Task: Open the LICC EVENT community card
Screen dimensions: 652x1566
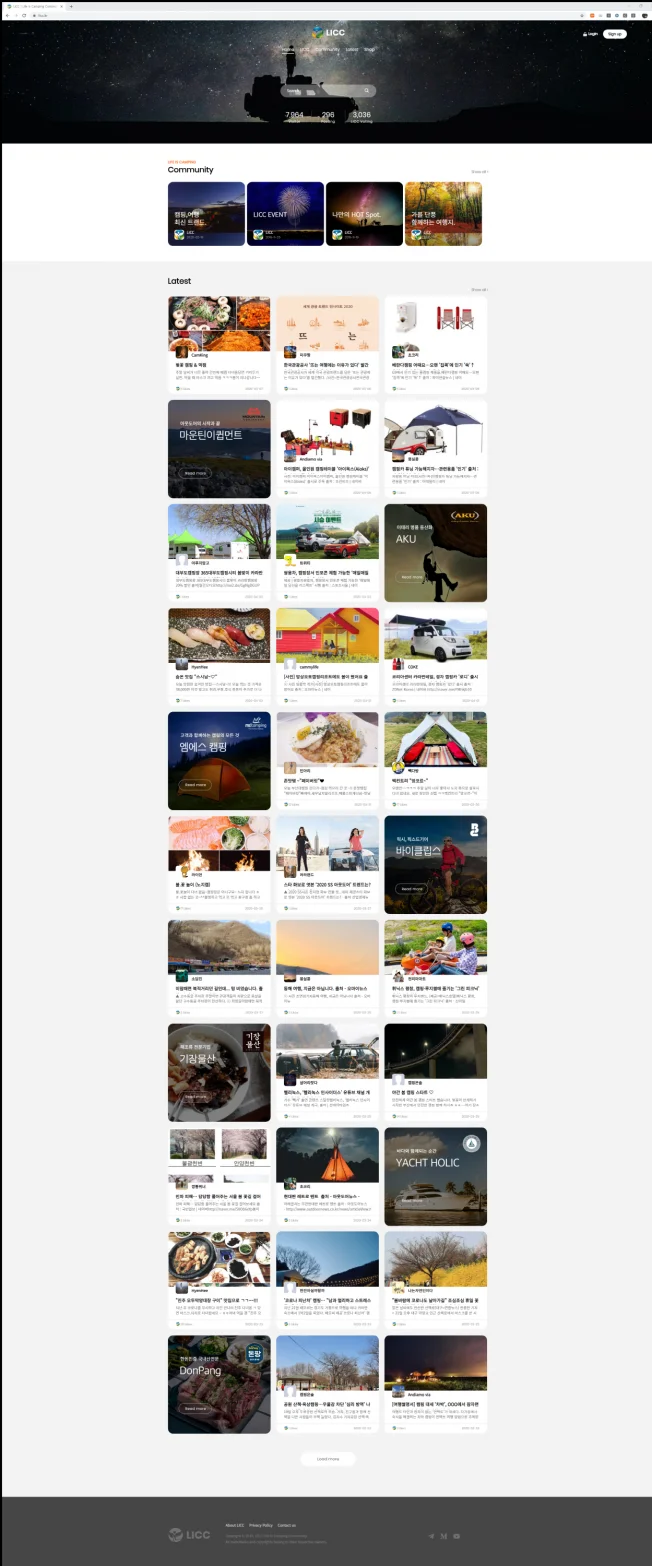Action: tap(285, 213)
